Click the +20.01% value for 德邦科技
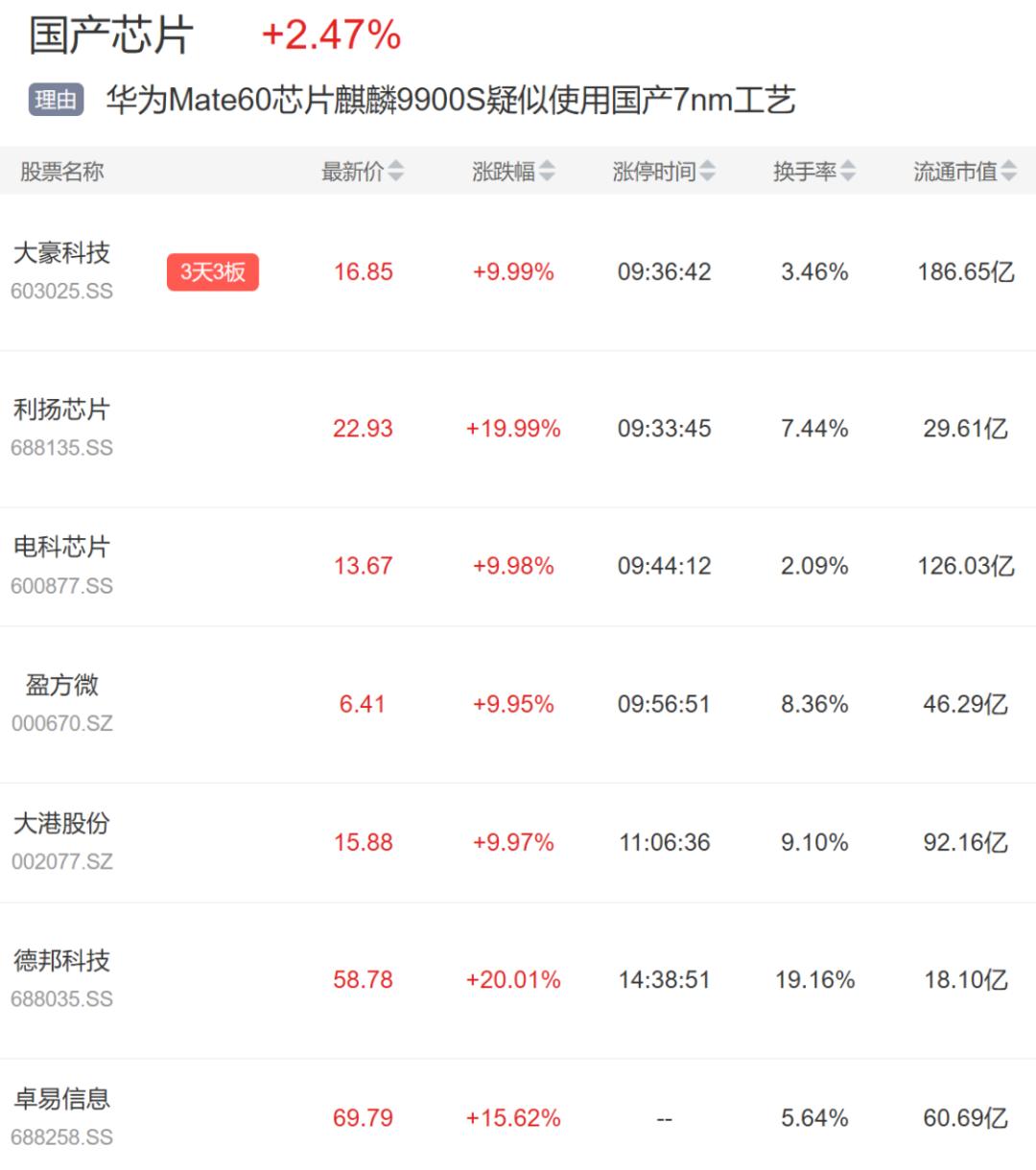The width and height of the screenshot is (1036, 1170). (x=511, y=979)
